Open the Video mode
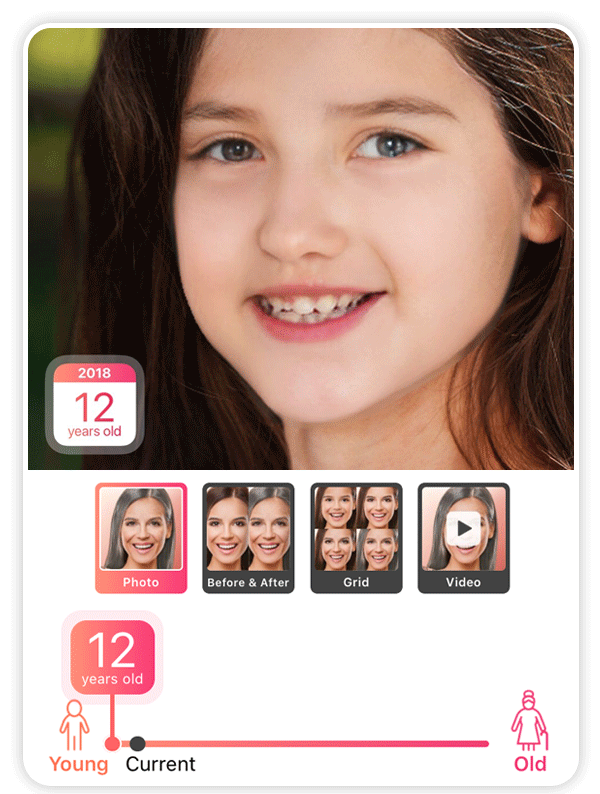The width and height of the screenshot is (600, 794). point(463,538)
